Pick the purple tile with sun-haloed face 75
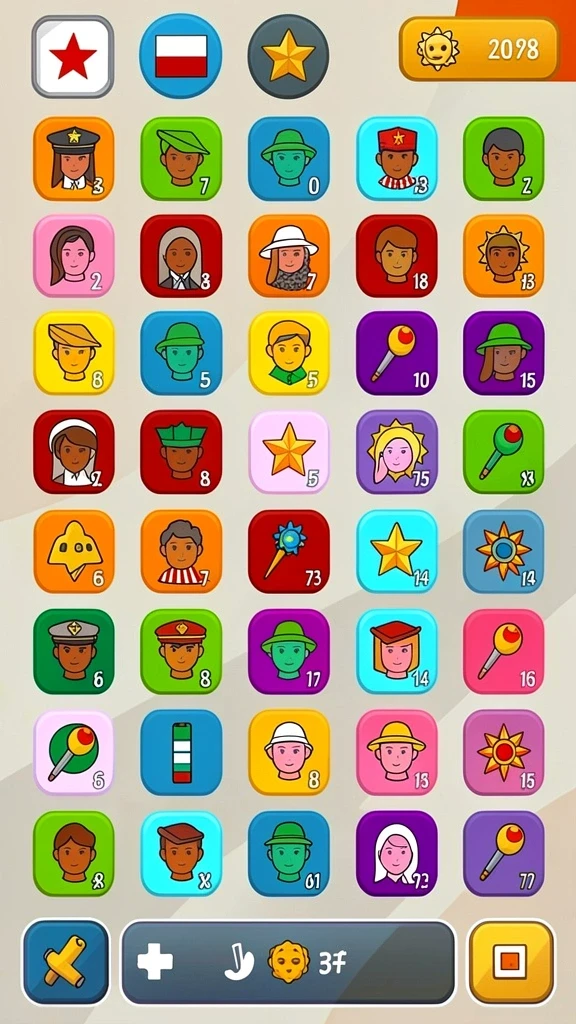Viewport: 576px width, 1024px height. [396, 452]
